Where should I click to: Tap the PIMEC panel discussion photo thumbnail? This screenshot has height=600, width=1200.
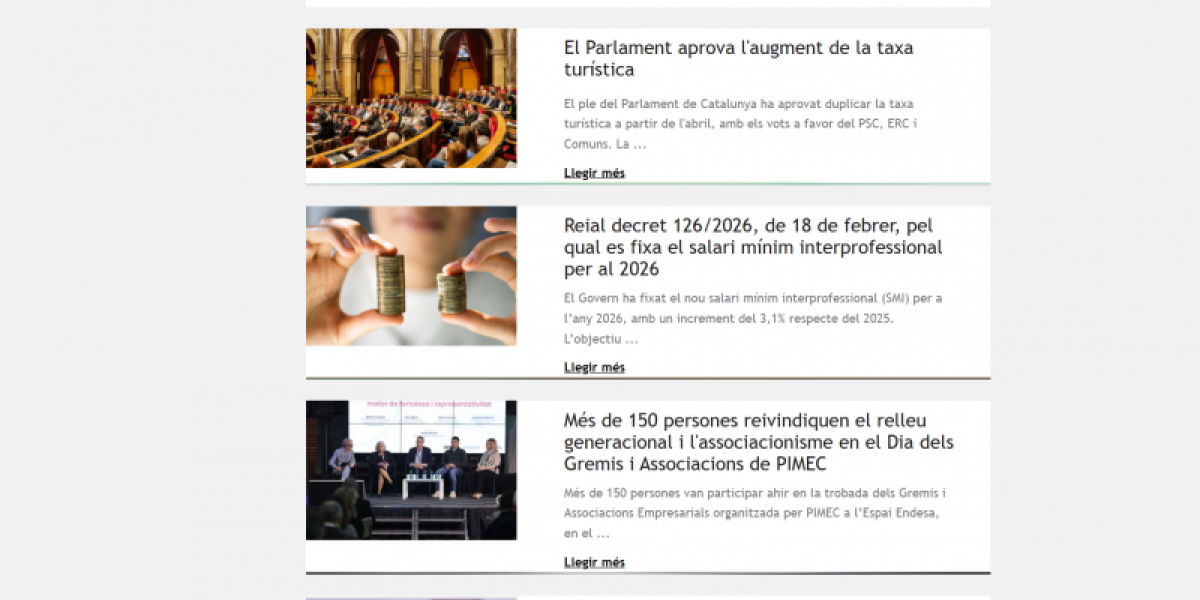coord(411,470)
